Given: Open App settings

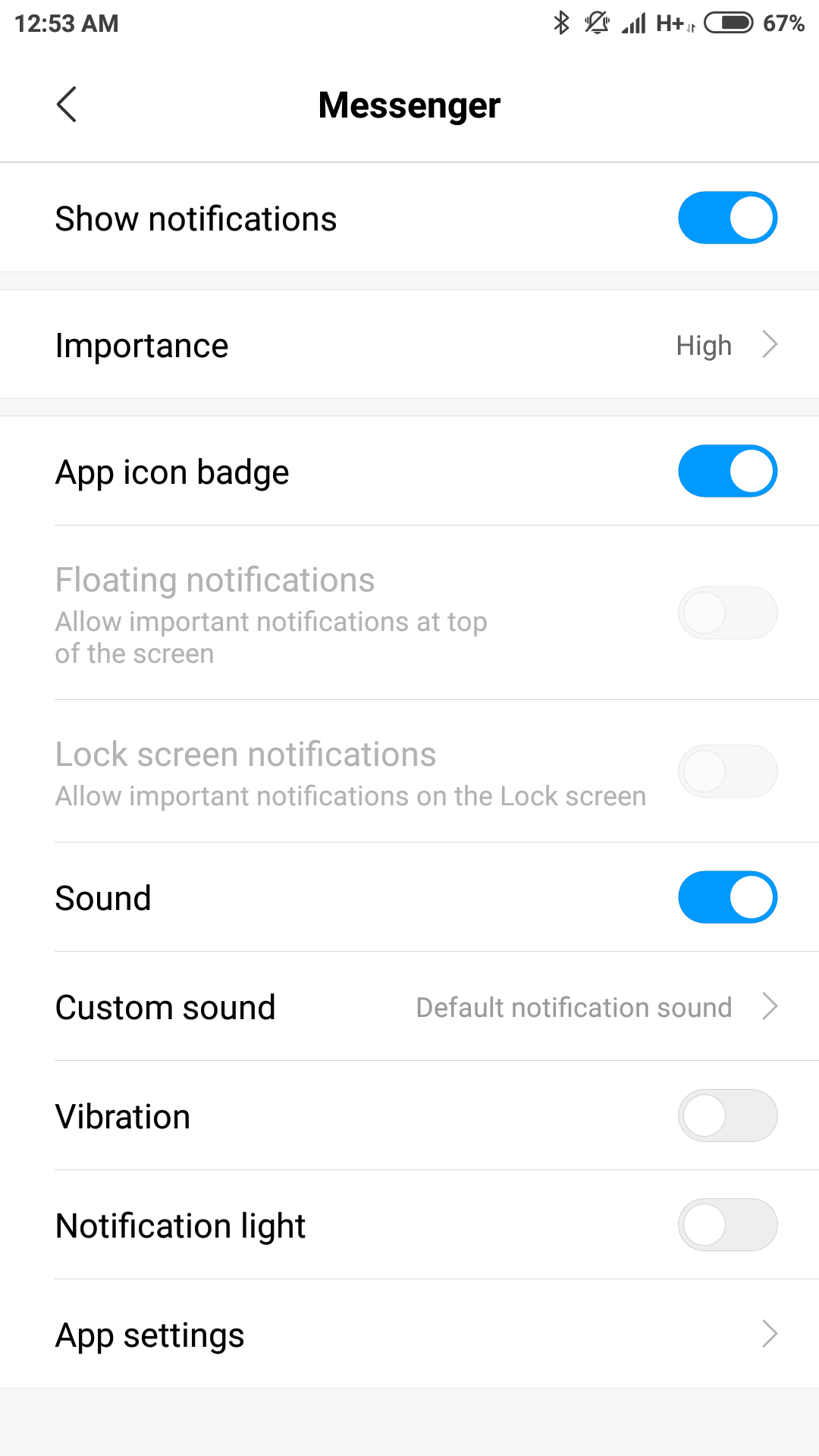Looking at the screenshot, I should [409, 1335].
